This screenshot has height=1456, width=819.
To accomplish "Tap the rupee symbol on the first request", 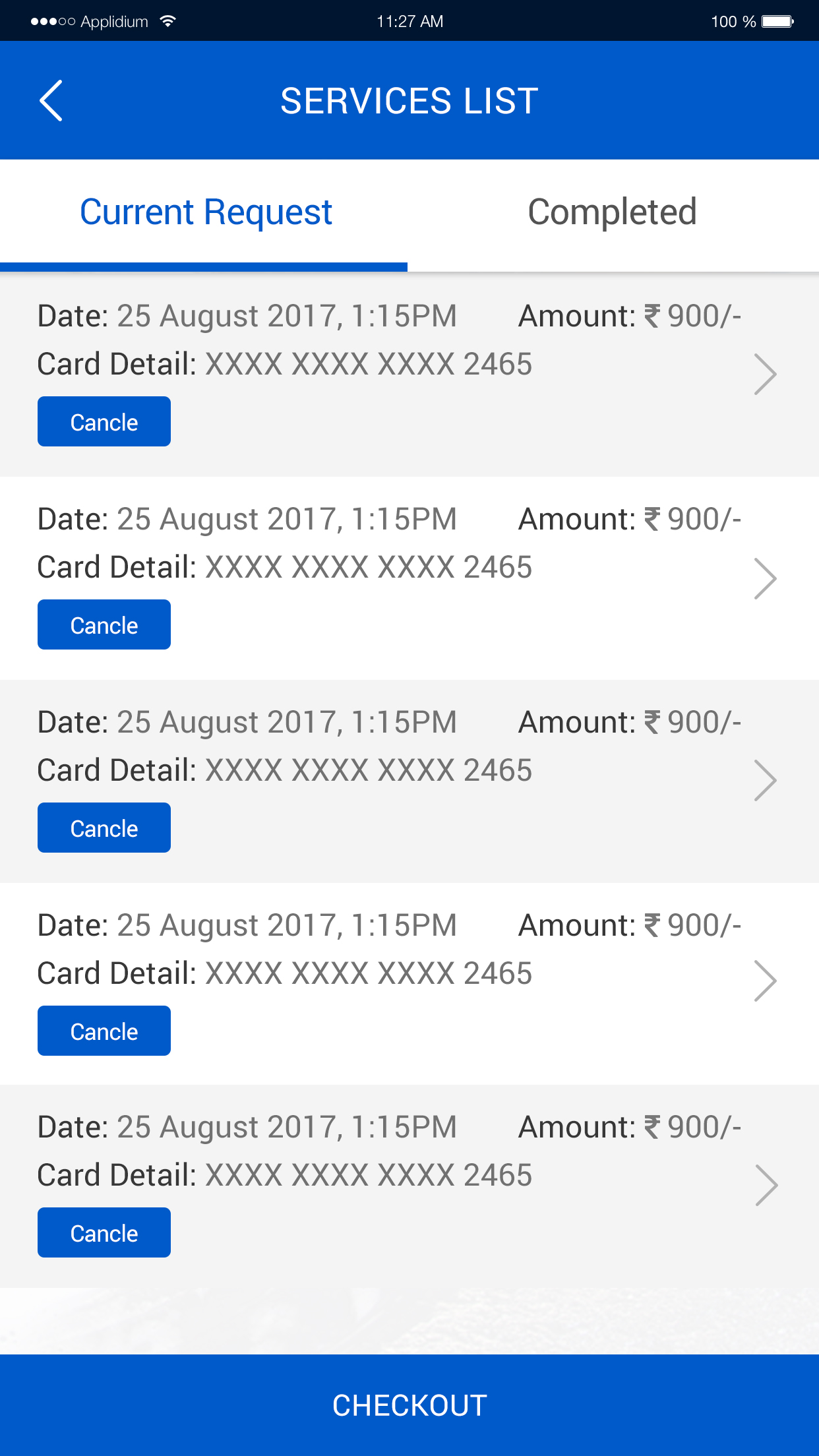I will pos(650,315).
